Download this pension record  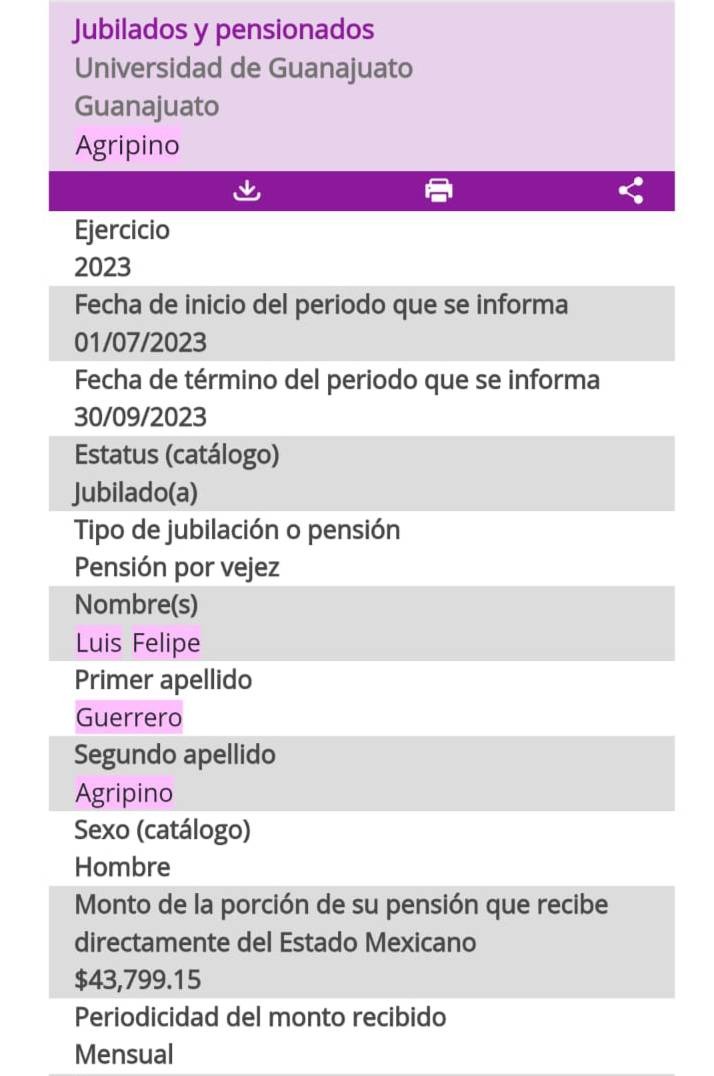(x=246, y=190)
